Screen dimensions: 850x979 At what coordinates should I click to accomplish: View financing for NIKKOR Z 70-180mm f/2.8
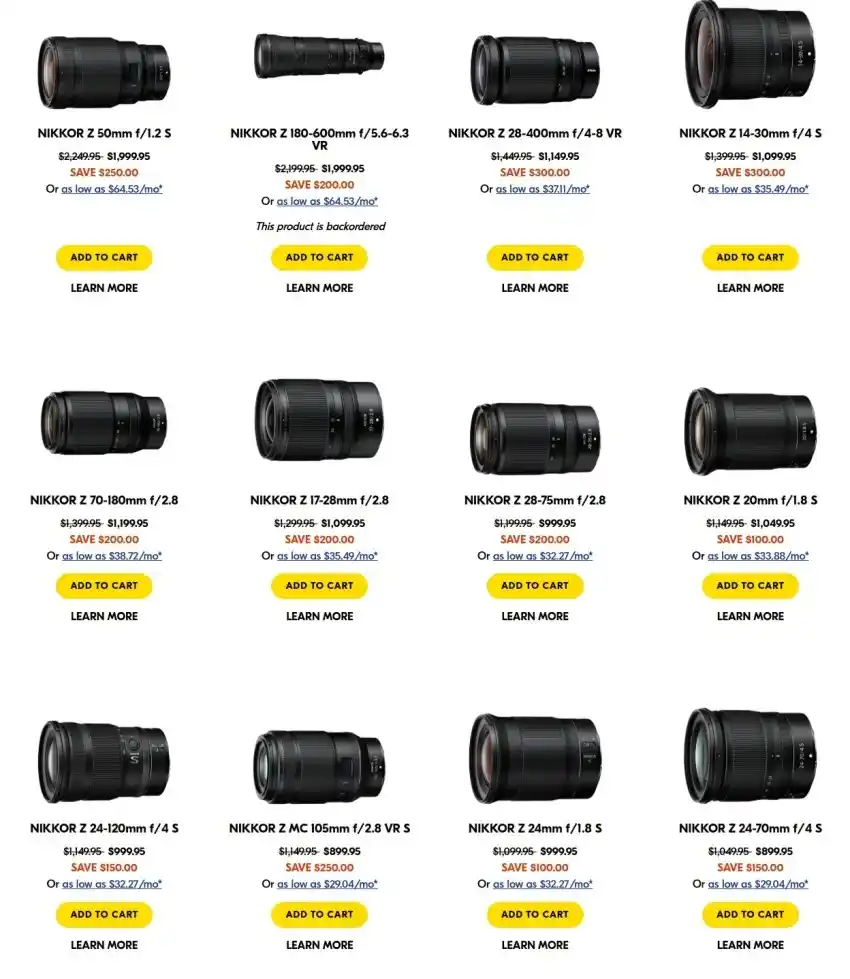tap(112, 556)
